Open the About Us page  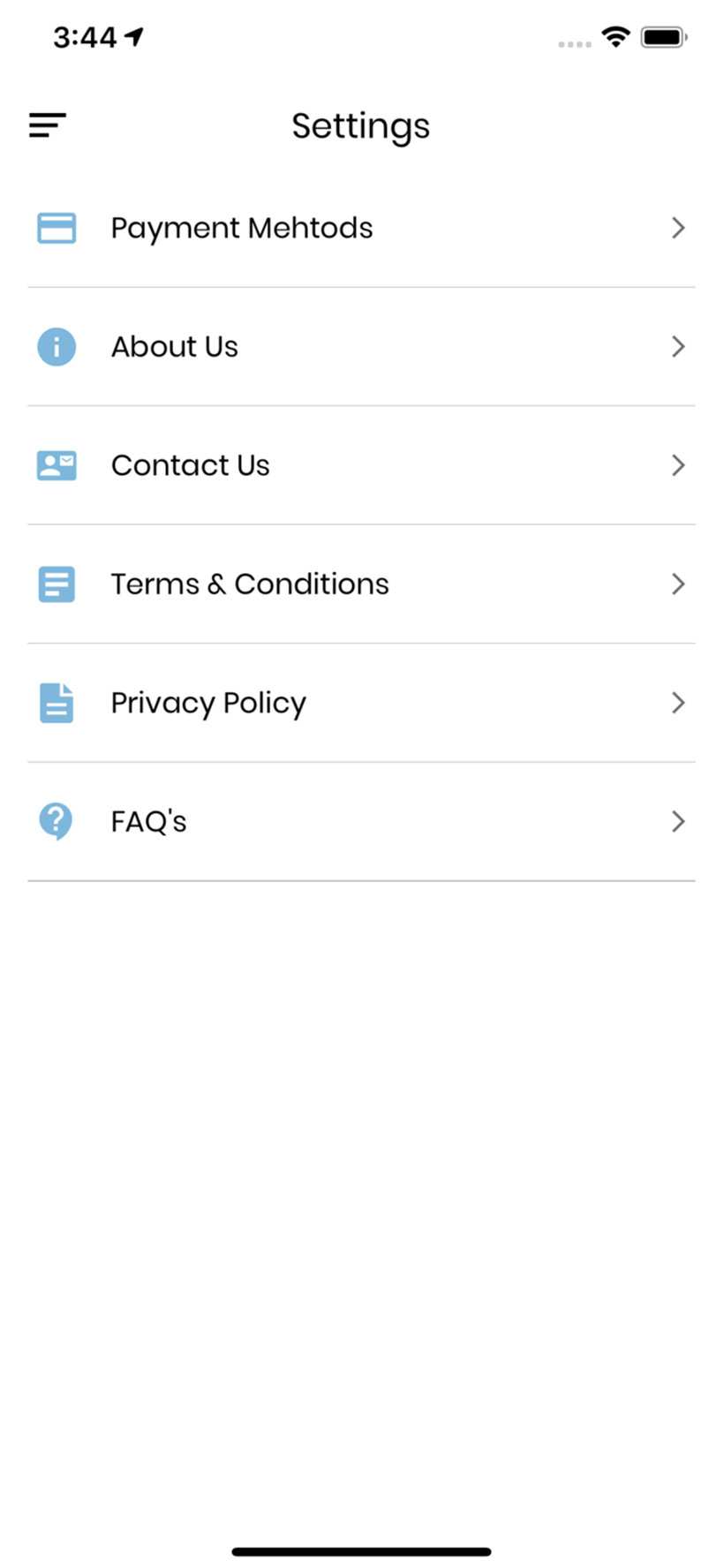[361, 347]
